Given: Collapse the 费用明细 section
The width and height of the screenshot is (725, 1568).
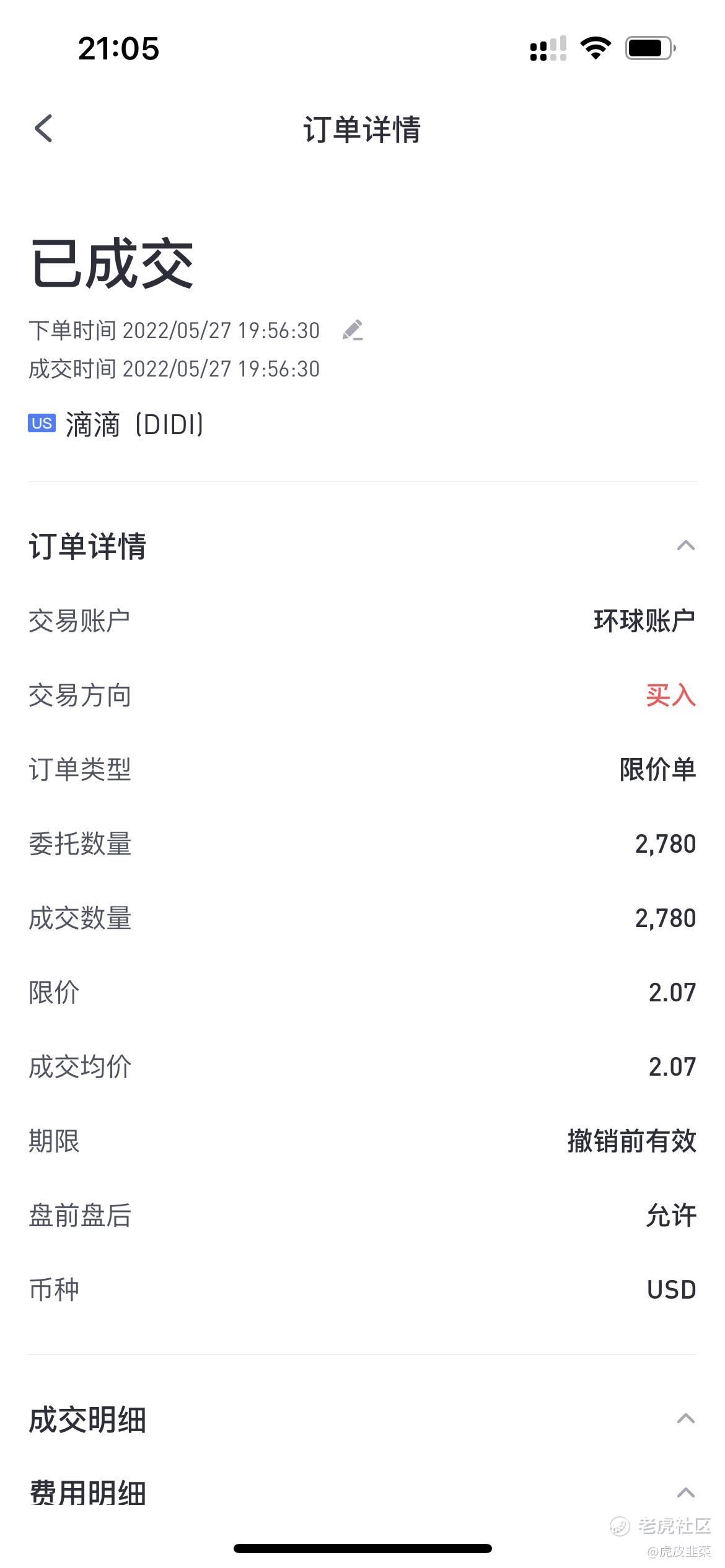Looking at the screenshot, I should pyautogui.click(x=685, y=1492).
